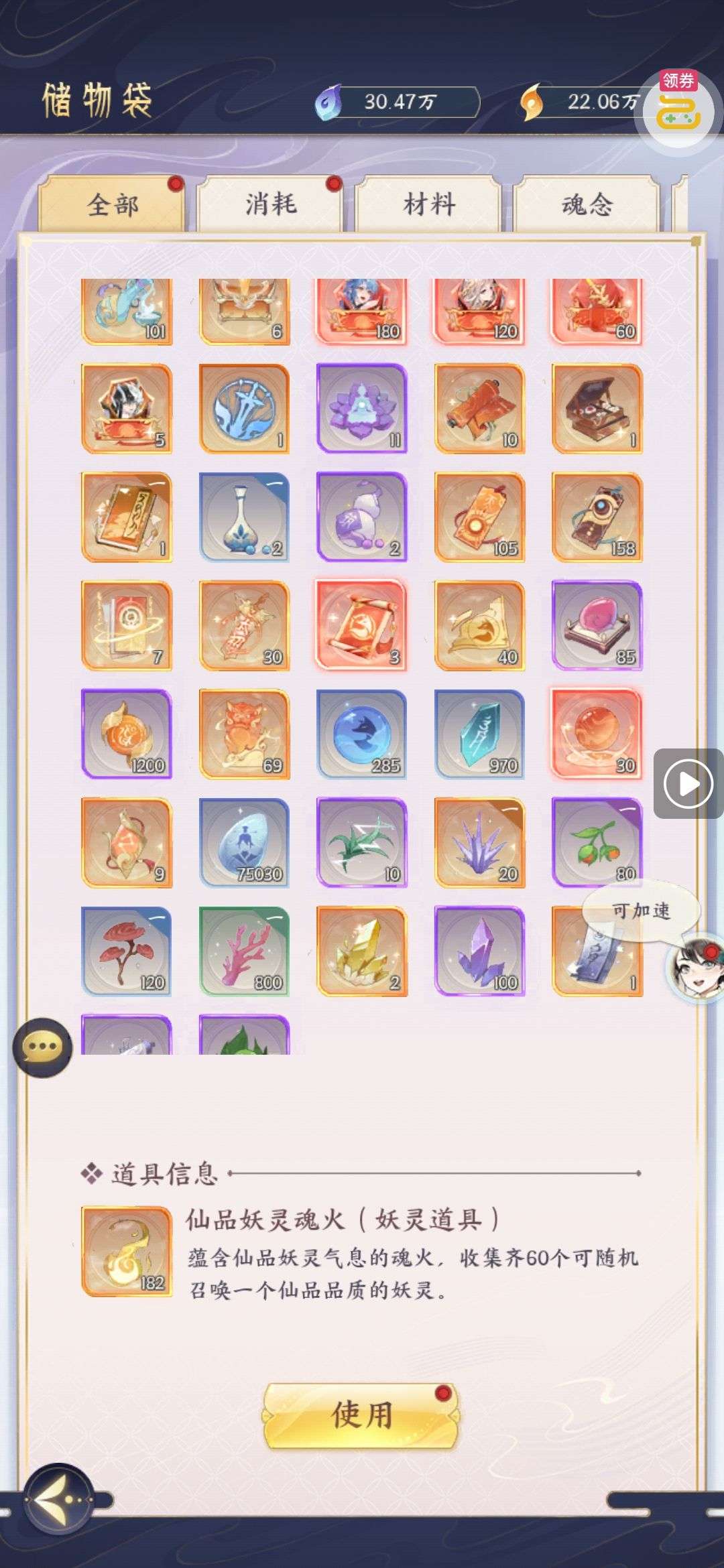Switch to the 材料 tab
The image size is (724, 1568).
pyautogui.click(x=429, y=204)
